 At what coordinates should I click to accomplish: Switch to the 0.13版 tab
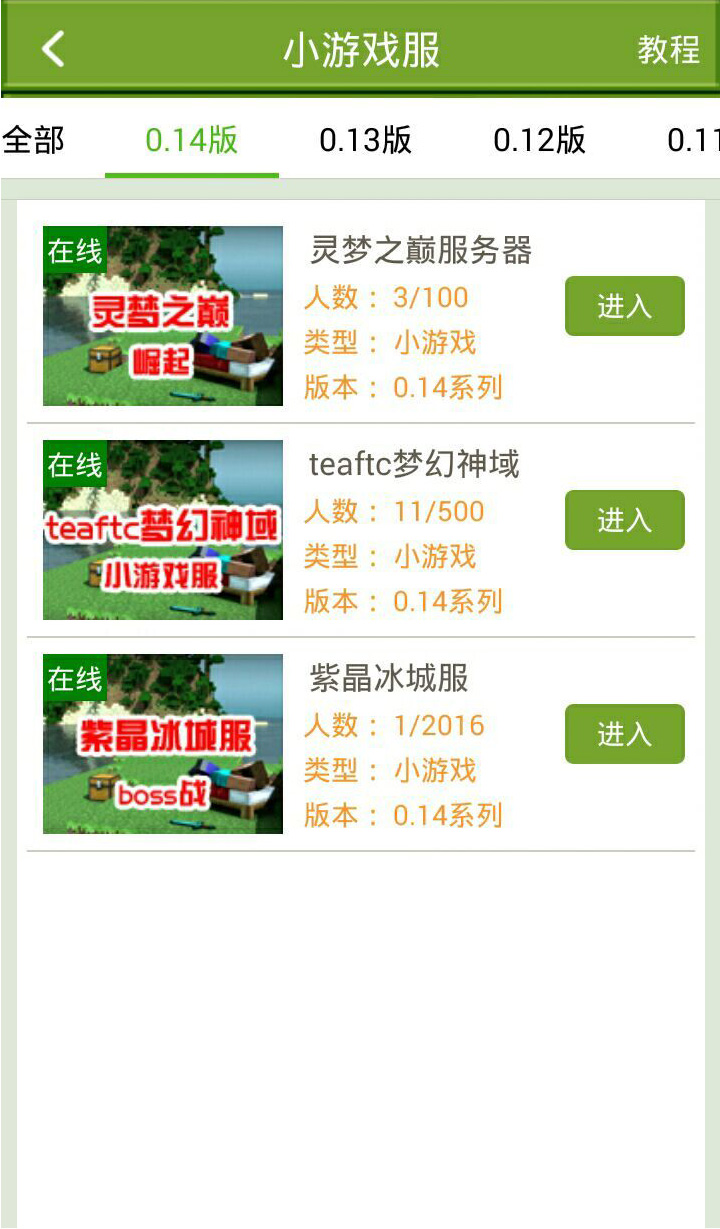pos(367,141)
